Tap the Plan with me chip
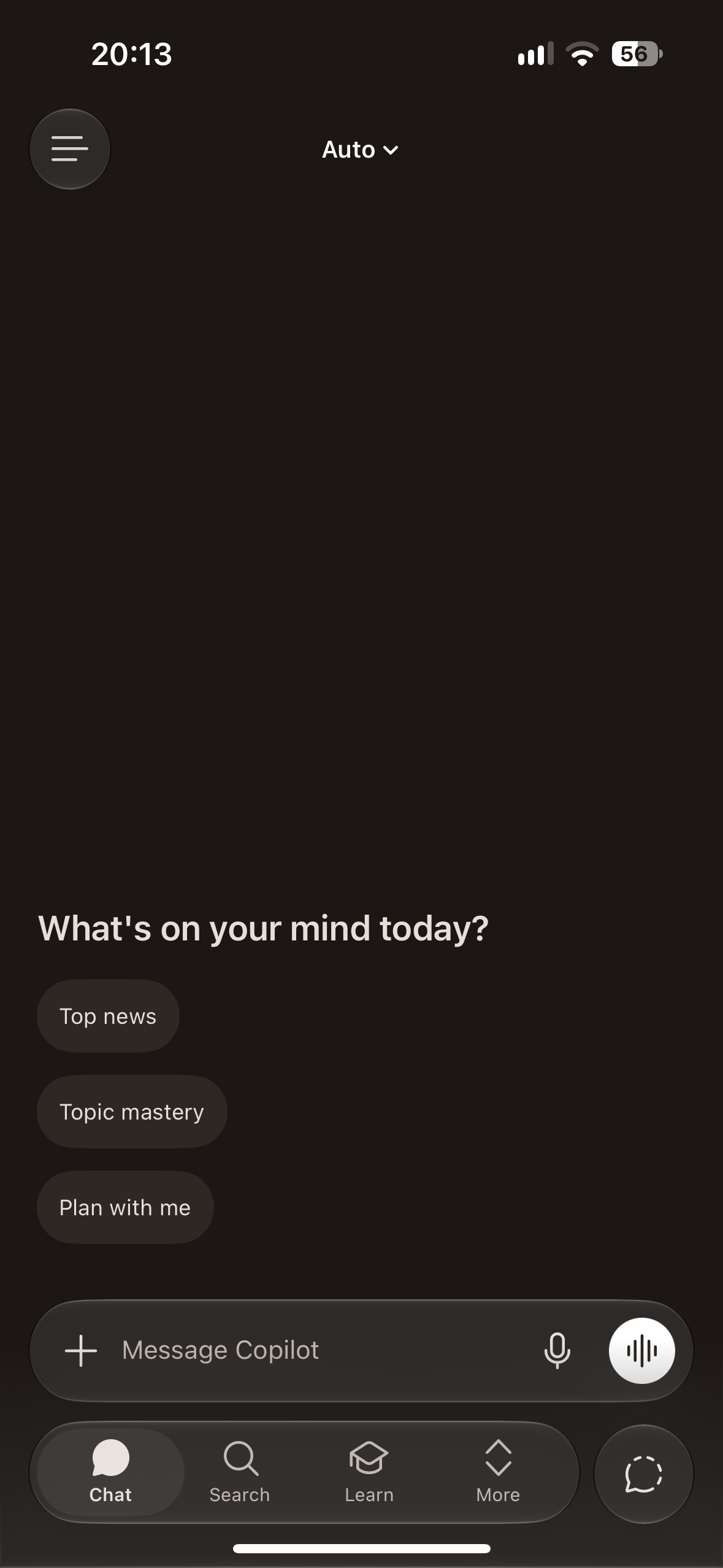This screenshot has width=723, height=1568. pyautogui.click(x=125, y=1208)
